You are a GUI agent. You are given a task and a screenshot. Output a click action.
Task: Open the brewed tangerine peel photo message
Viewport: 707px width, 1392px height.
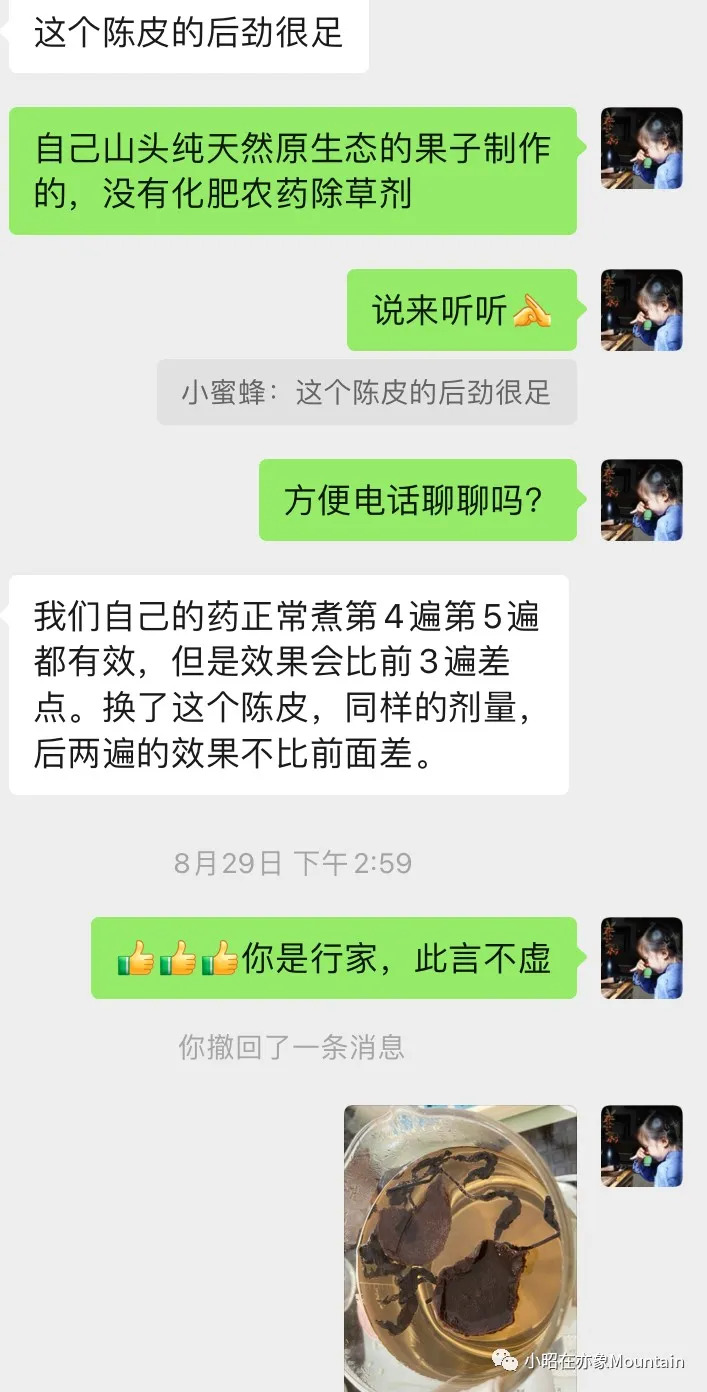(460, 1245)
